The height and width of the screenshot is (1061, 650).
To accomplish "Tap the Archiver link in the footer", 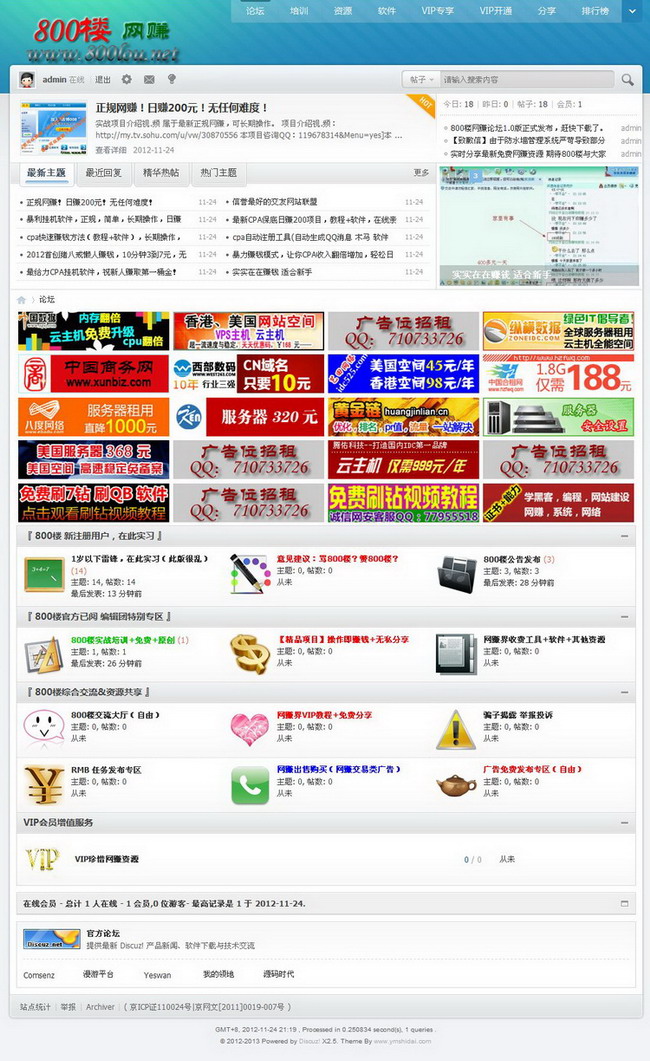I will pyautogui.click(x=100, y=1007).
